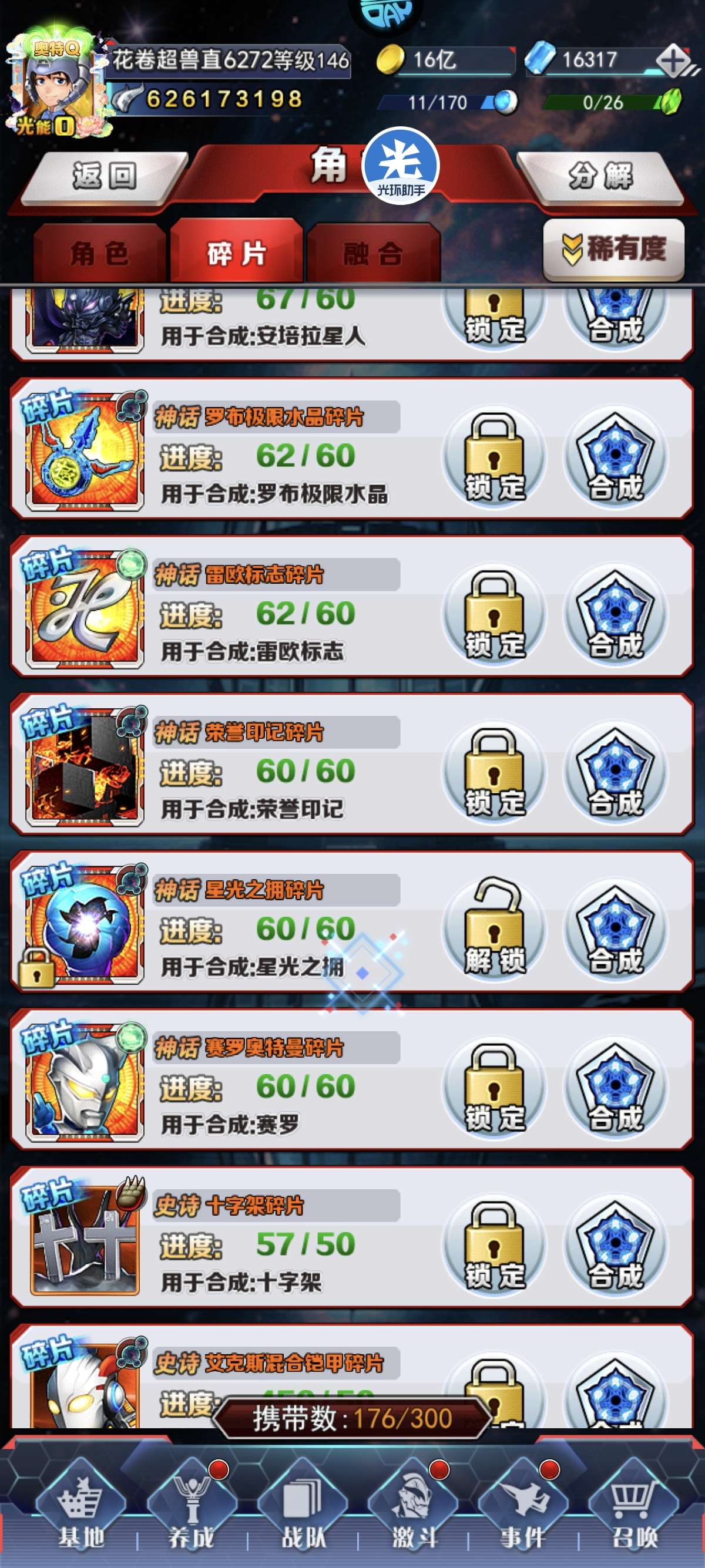The width and height of the screenshot is (705, 1568).
Task: Open the 稀有度 sort dropdown
Action: pos(614,250)
